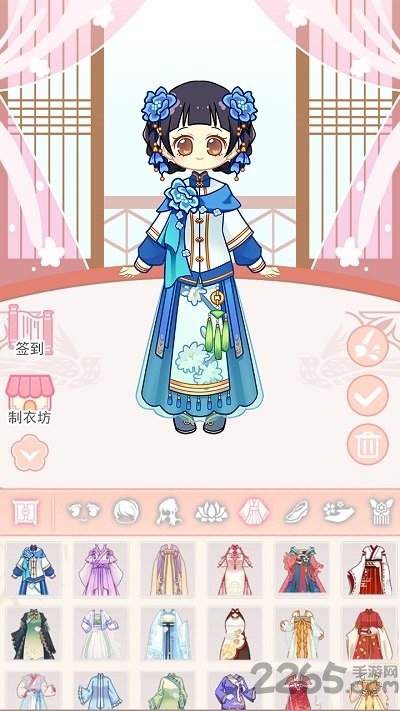400x711 pixels.
Task: Switch to the shoes category
Action: click(297, 512)
